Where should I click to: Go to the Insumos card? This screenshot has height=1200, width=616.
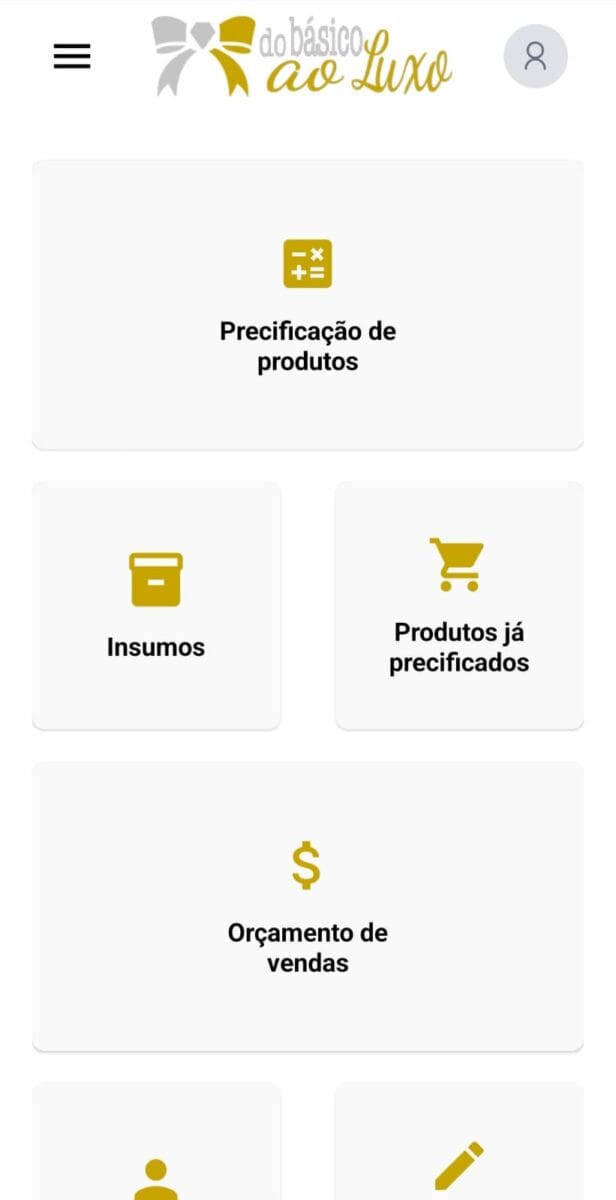pos(156,606)
